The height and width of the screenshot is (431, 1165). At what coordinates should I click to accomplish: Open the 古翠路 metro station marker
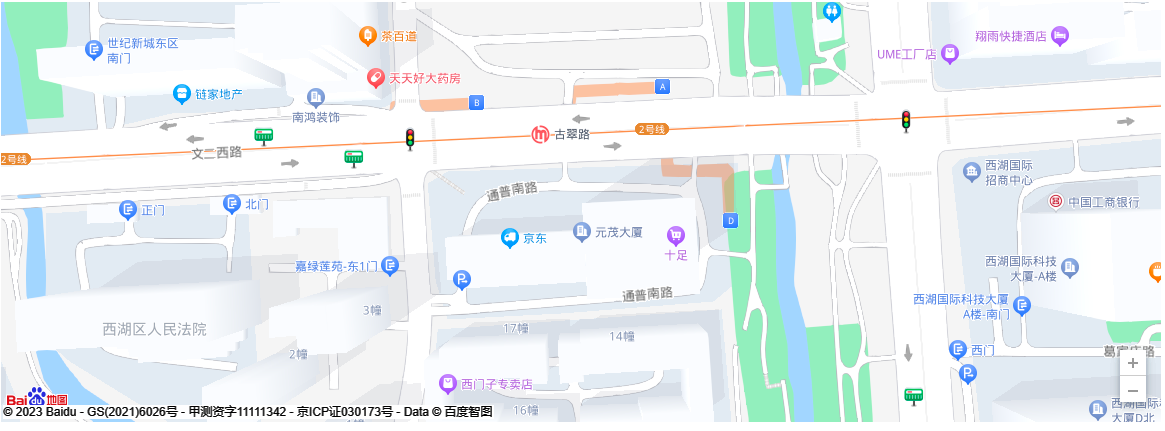click(x=540, y=135)
